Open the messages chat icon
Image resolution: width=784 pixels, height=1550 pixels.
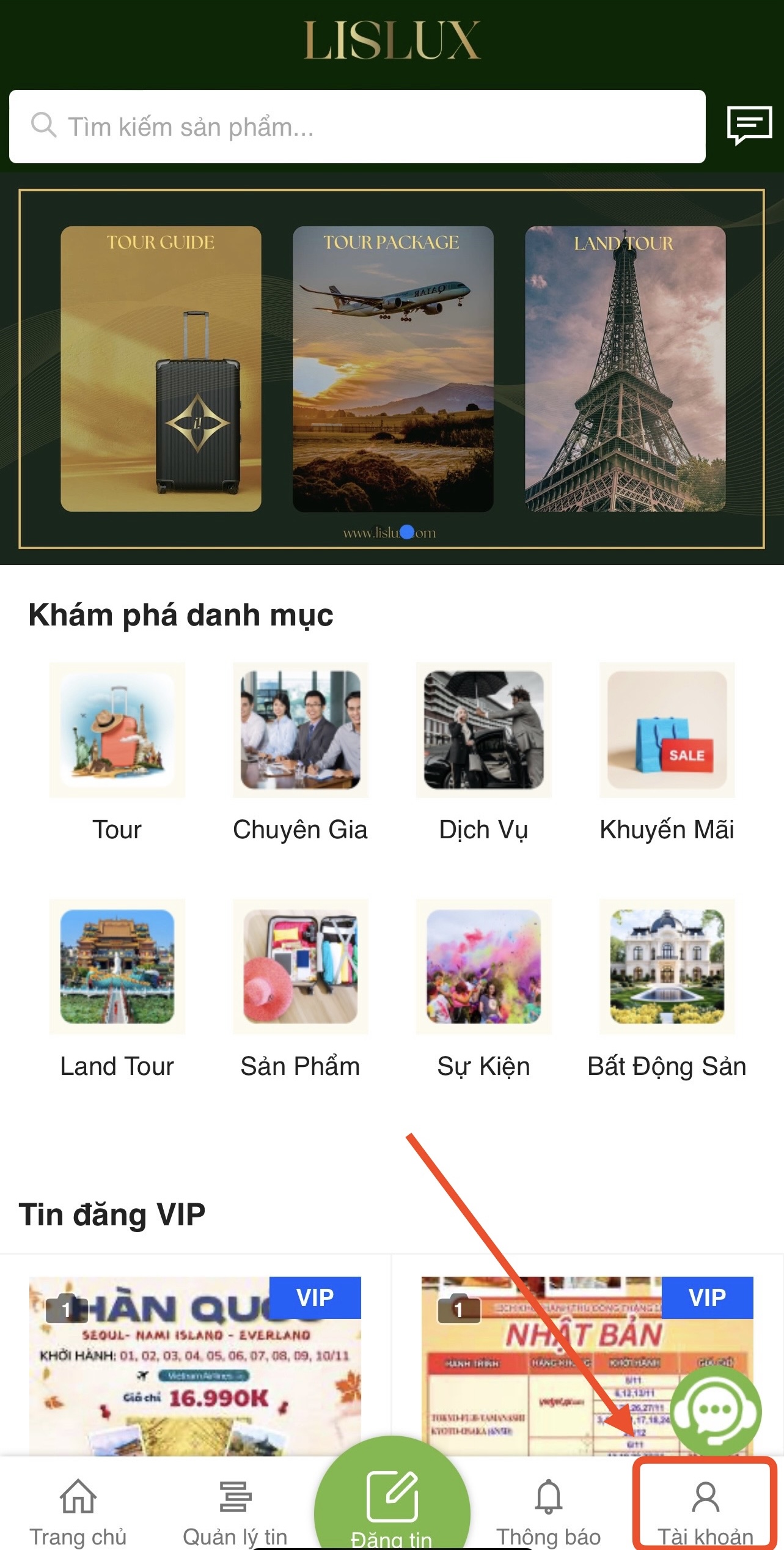[x=749, y=125]
